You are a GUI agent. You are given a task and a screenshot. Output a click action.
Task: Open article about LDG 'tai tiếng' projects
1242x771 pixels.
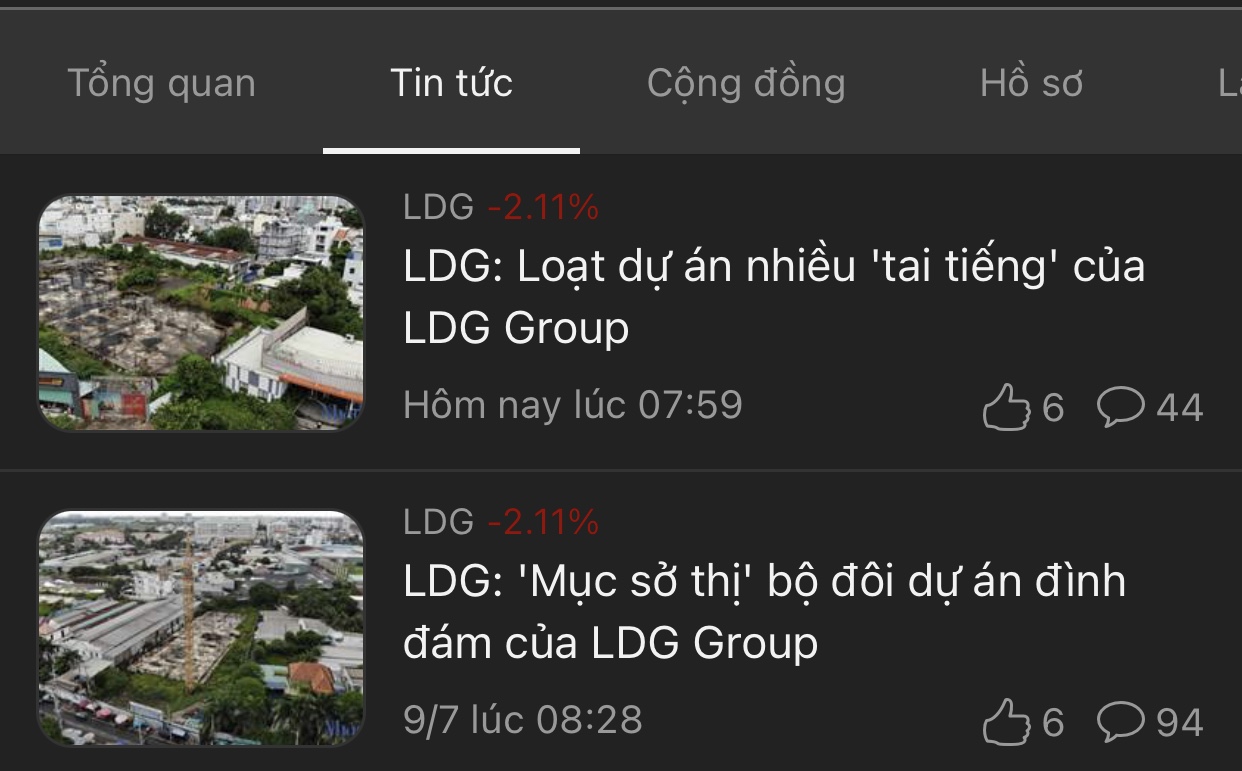(773, 297)
